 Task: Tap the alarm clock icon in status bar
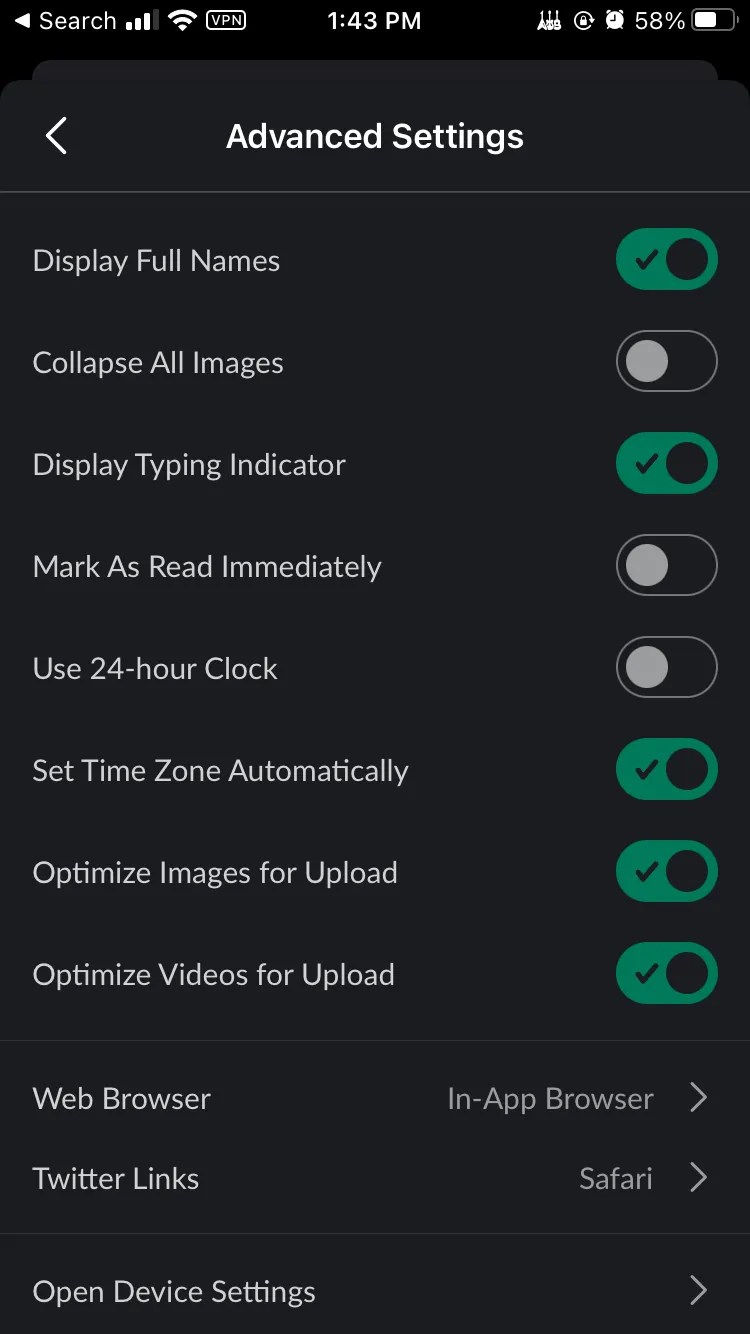[x=613, y=20]
